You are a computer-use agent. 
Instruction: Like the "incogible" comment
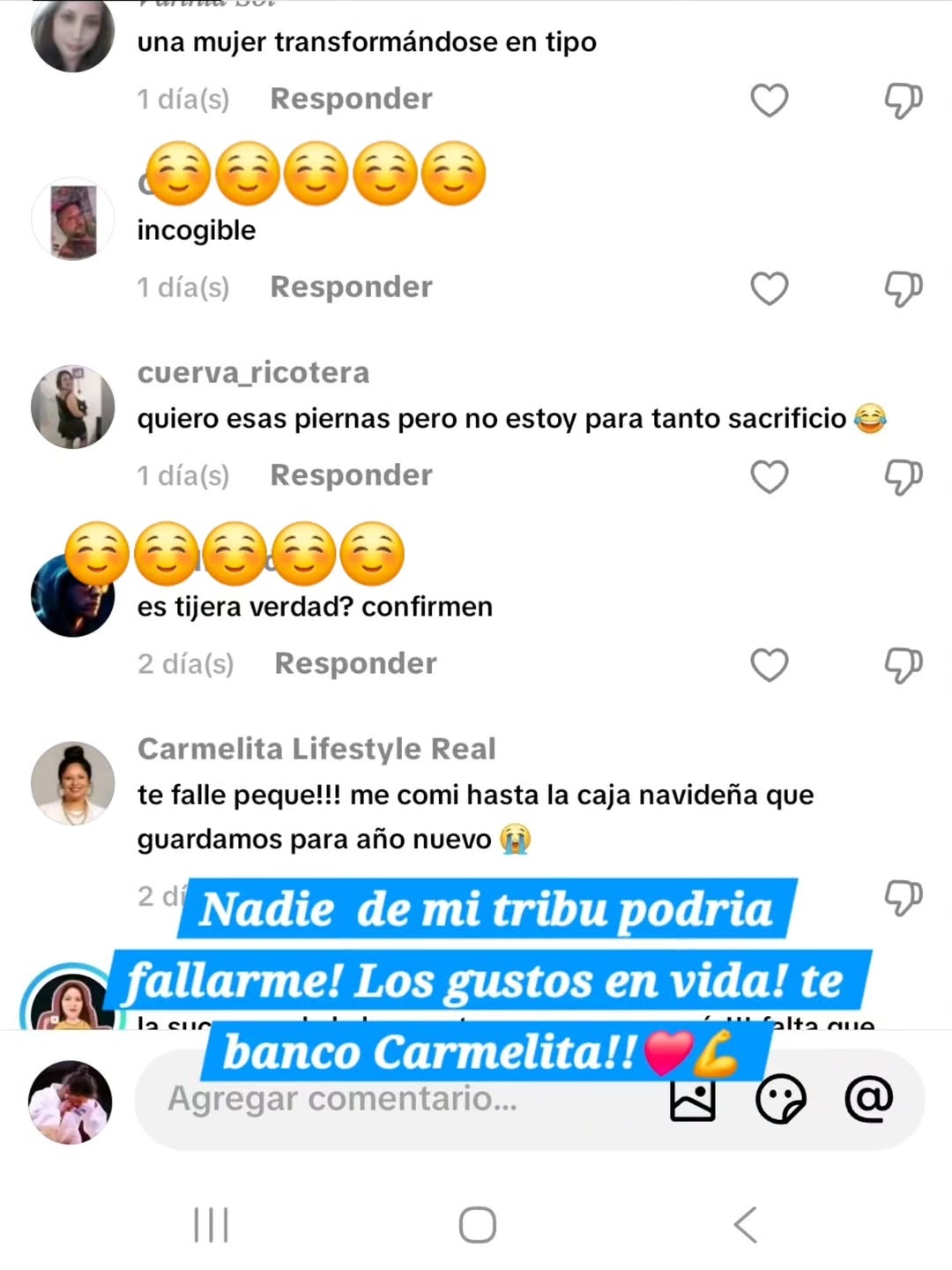tap(769, 288)
